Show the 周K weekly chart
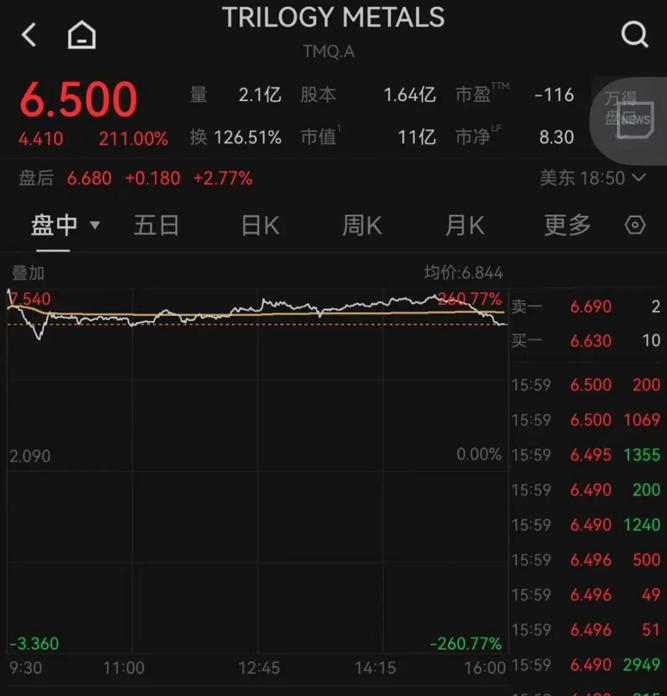Image resolution: width=667 pixels, height=696 pixels. 362,225
